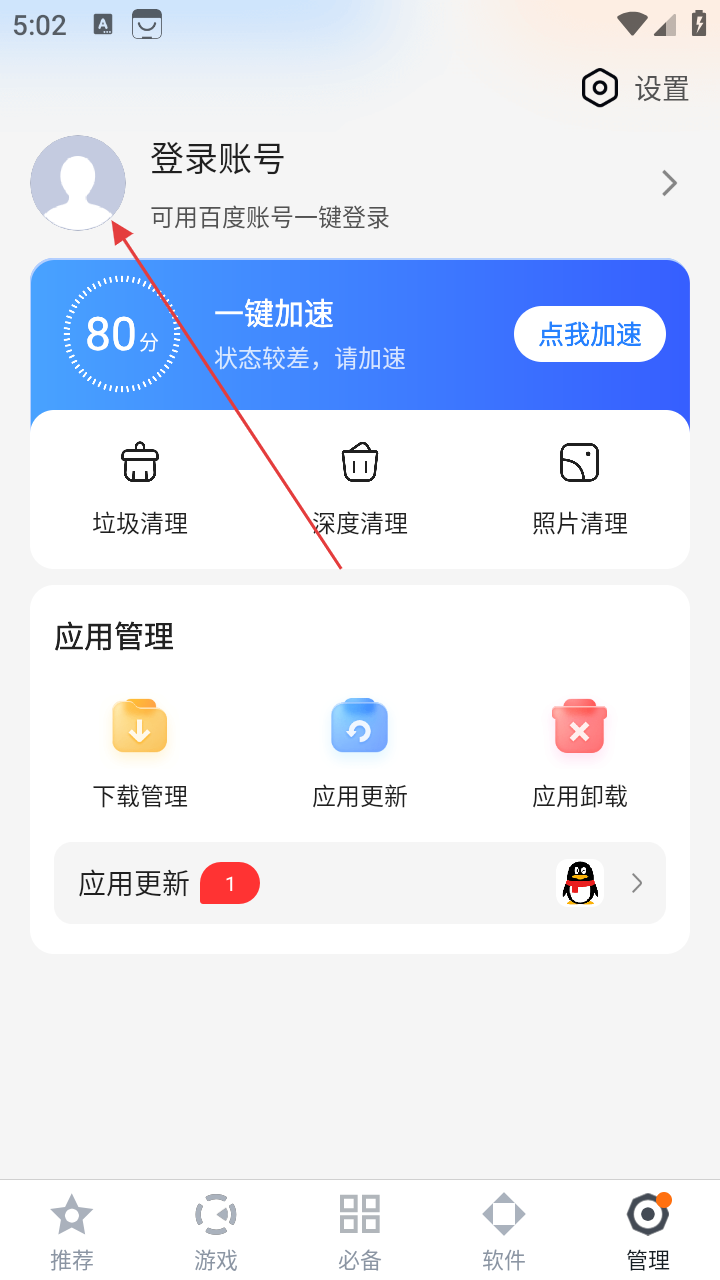This screenshot has height=1280, width=720.
Task: Open 垃圾清理 junk cleaner
Action: pyautogui.click(x=140, y=489)
